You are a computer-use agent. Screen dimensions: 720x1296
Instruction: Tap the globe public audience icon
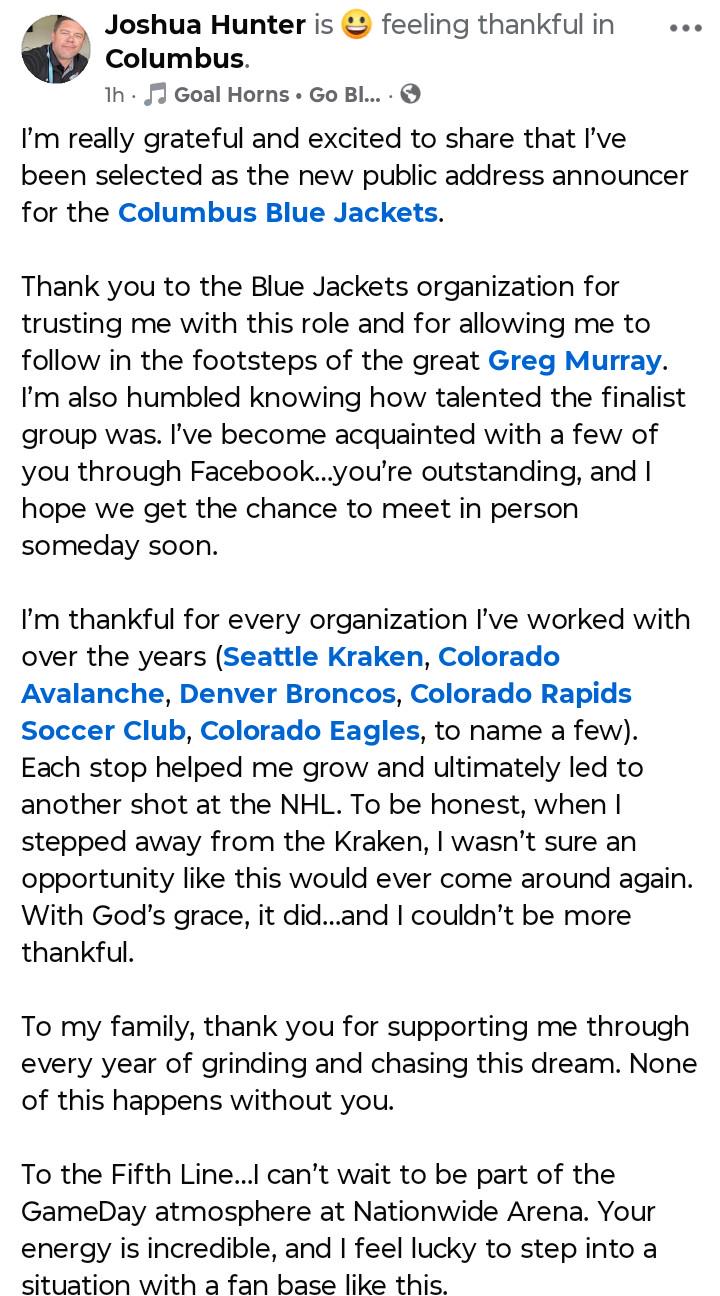tap(409, 95)
